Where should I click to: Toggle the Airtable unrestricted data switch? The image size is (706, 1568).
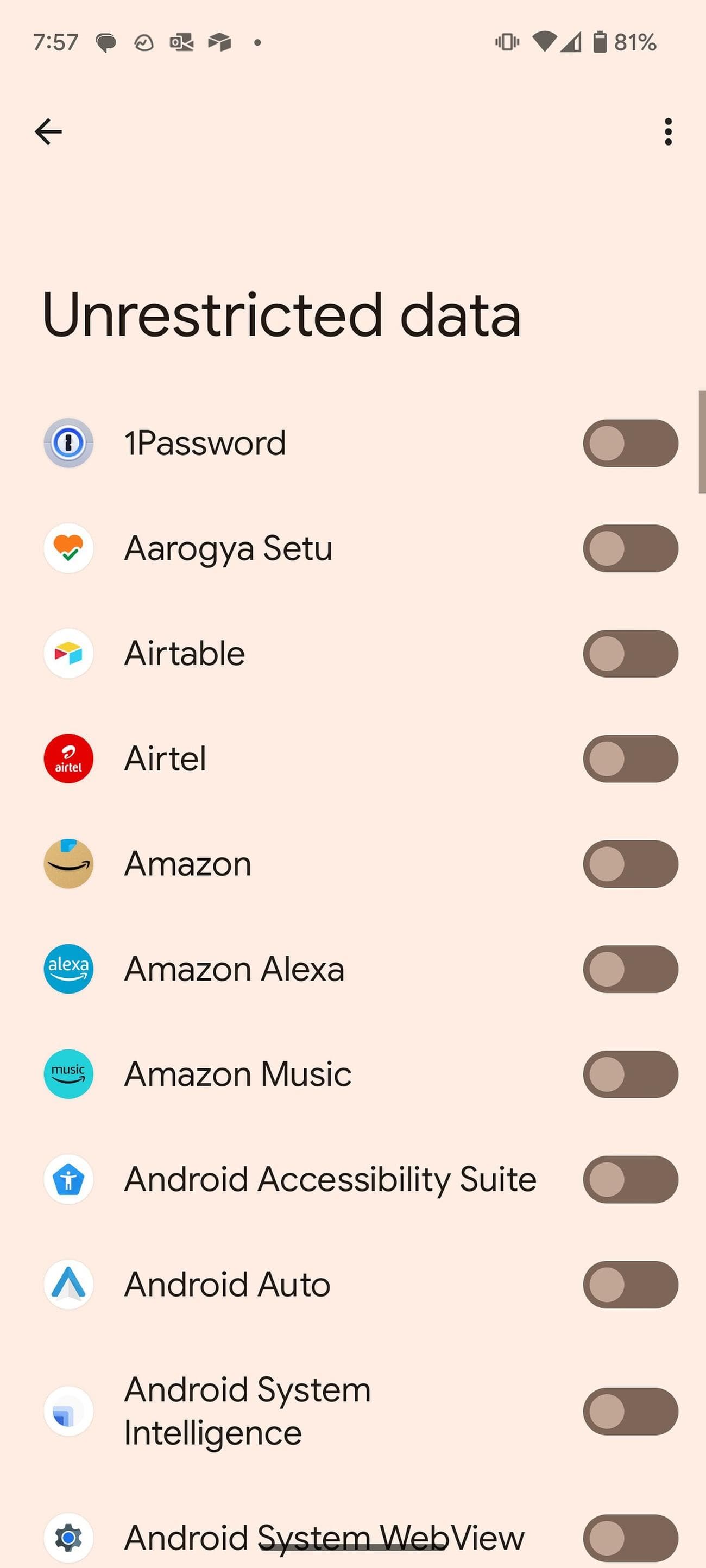pos(630,654)
